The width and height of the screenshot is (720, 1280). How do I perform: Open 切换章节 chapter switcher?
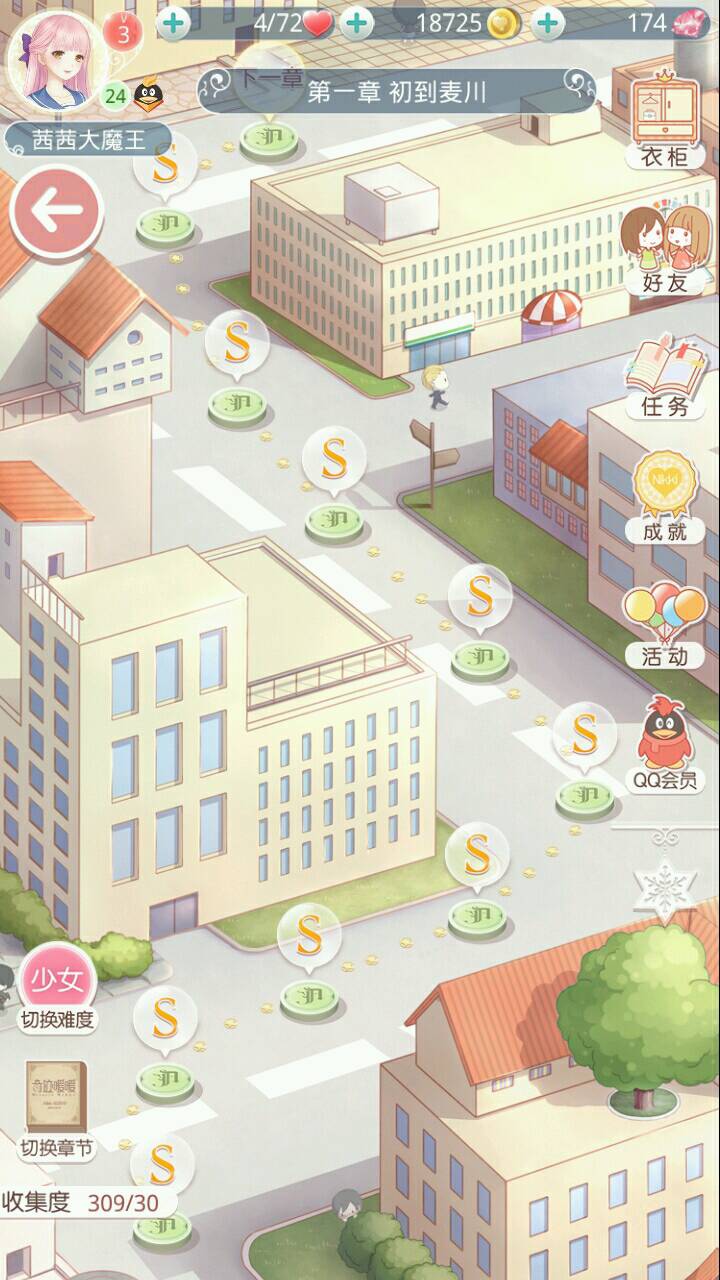pos(57,1110)
